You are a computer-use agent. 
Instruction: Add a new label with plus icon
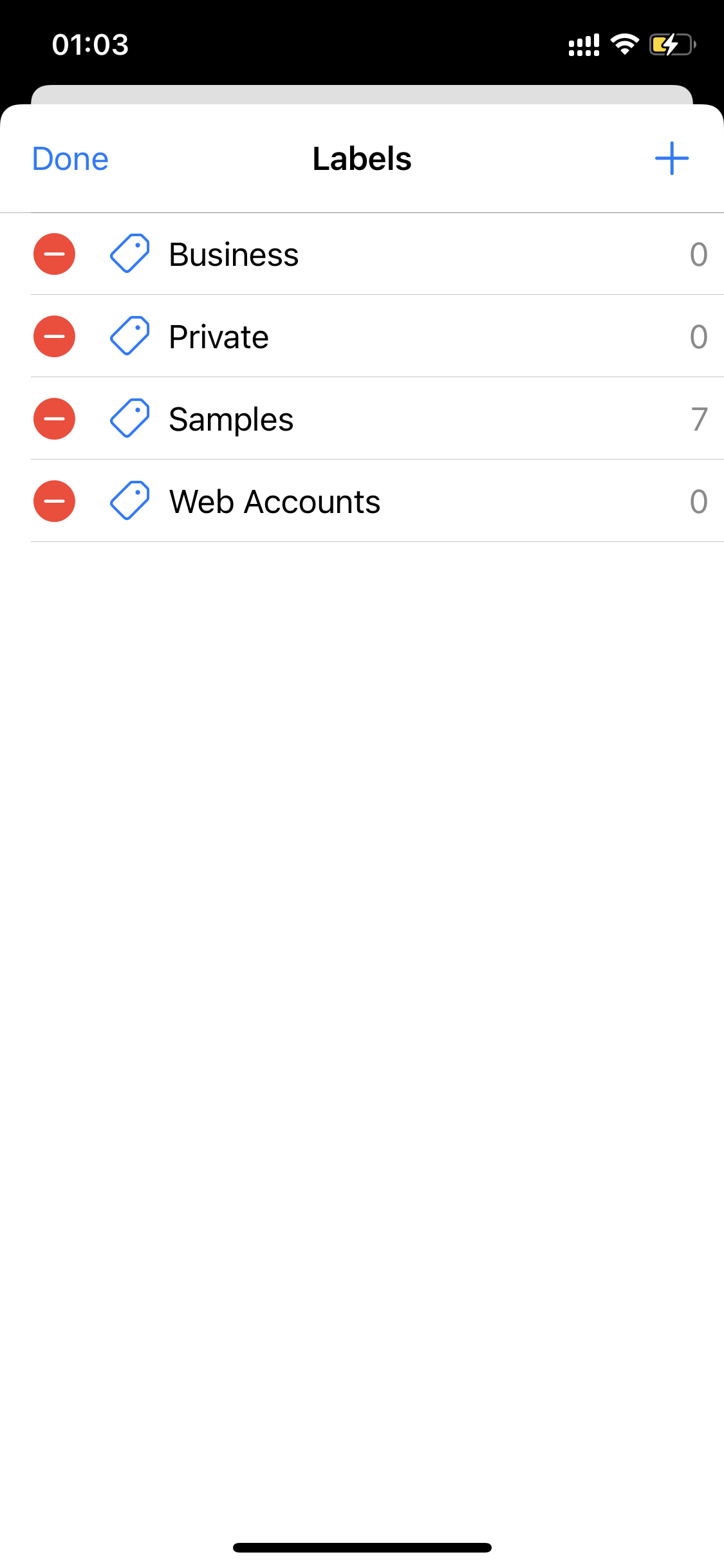[x=672, y=158]
